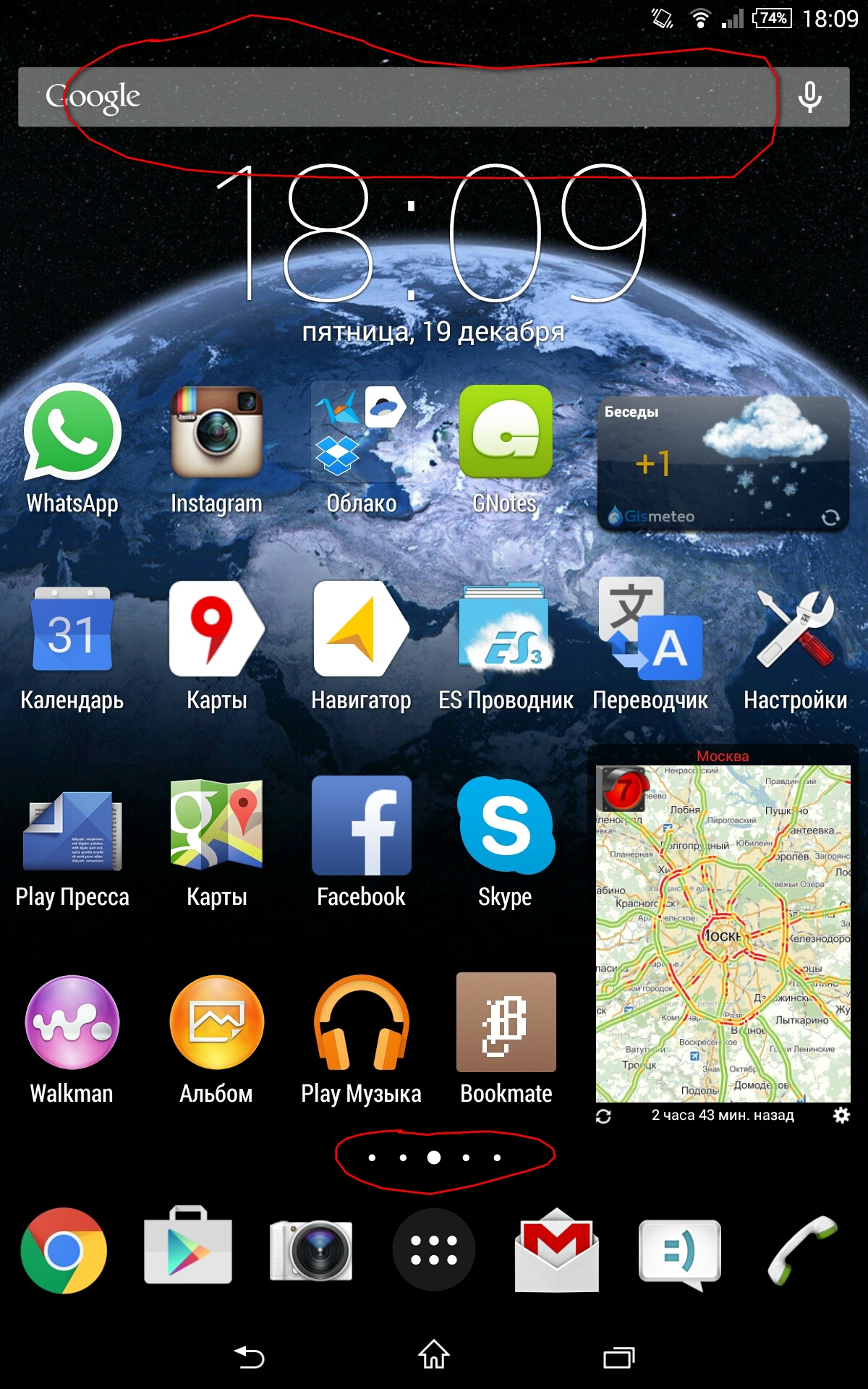The image size is (868, 1389).
Task: Launch Chrome browser from the dock
Action: [x=64, y=1250]
